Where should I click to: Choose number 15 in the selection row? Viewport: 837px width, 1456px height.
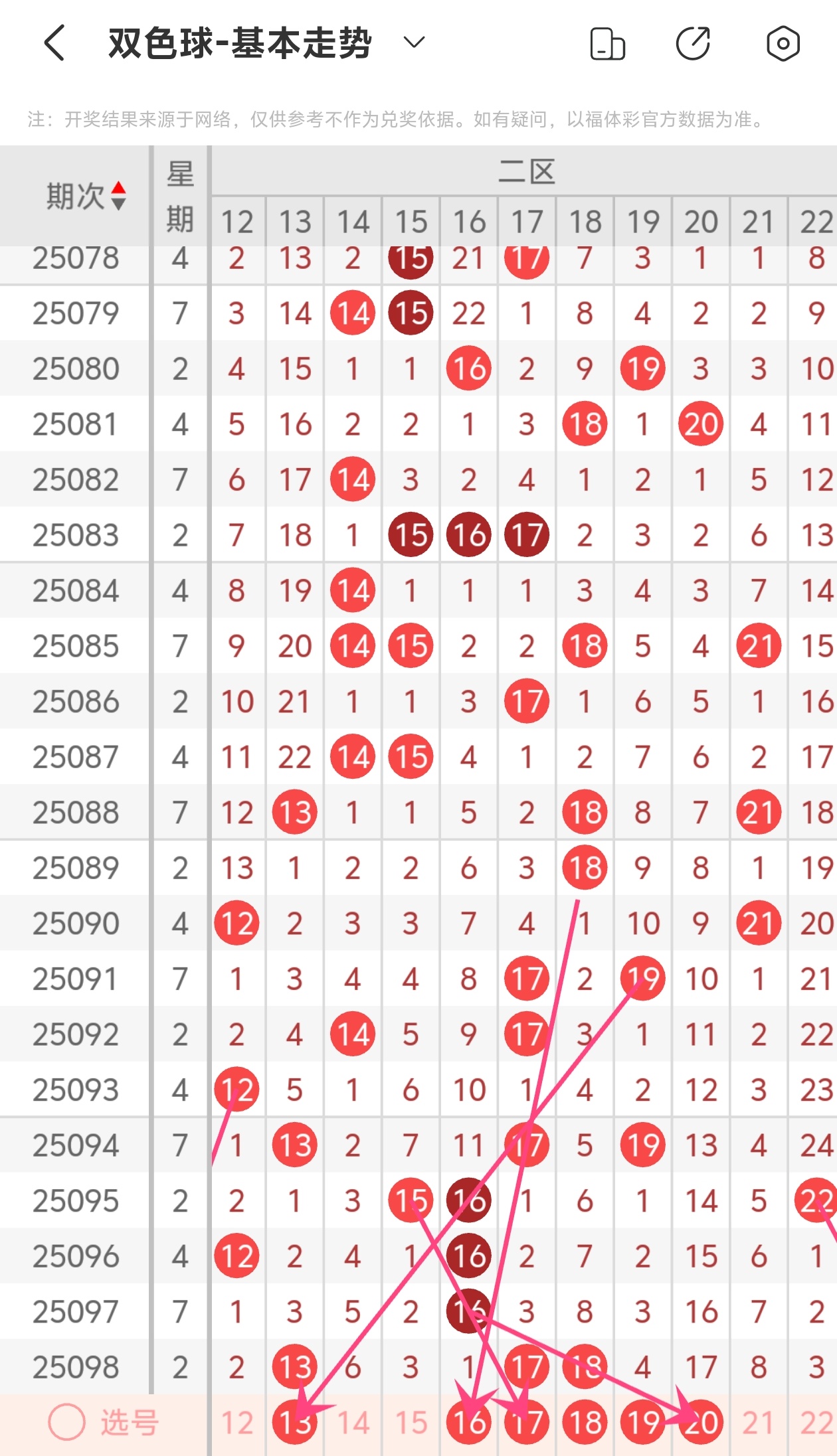[411, 1423]
